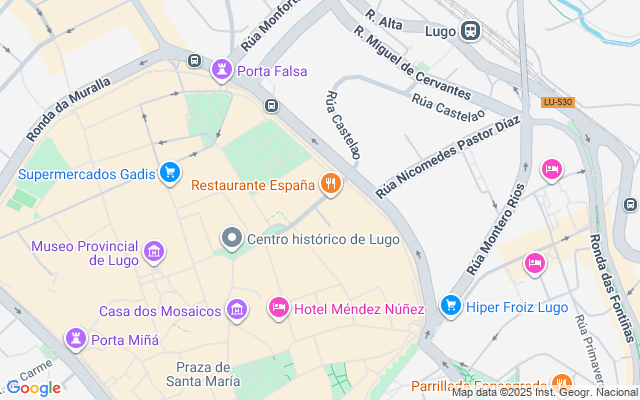Select the Lugo train station marker

470,30
